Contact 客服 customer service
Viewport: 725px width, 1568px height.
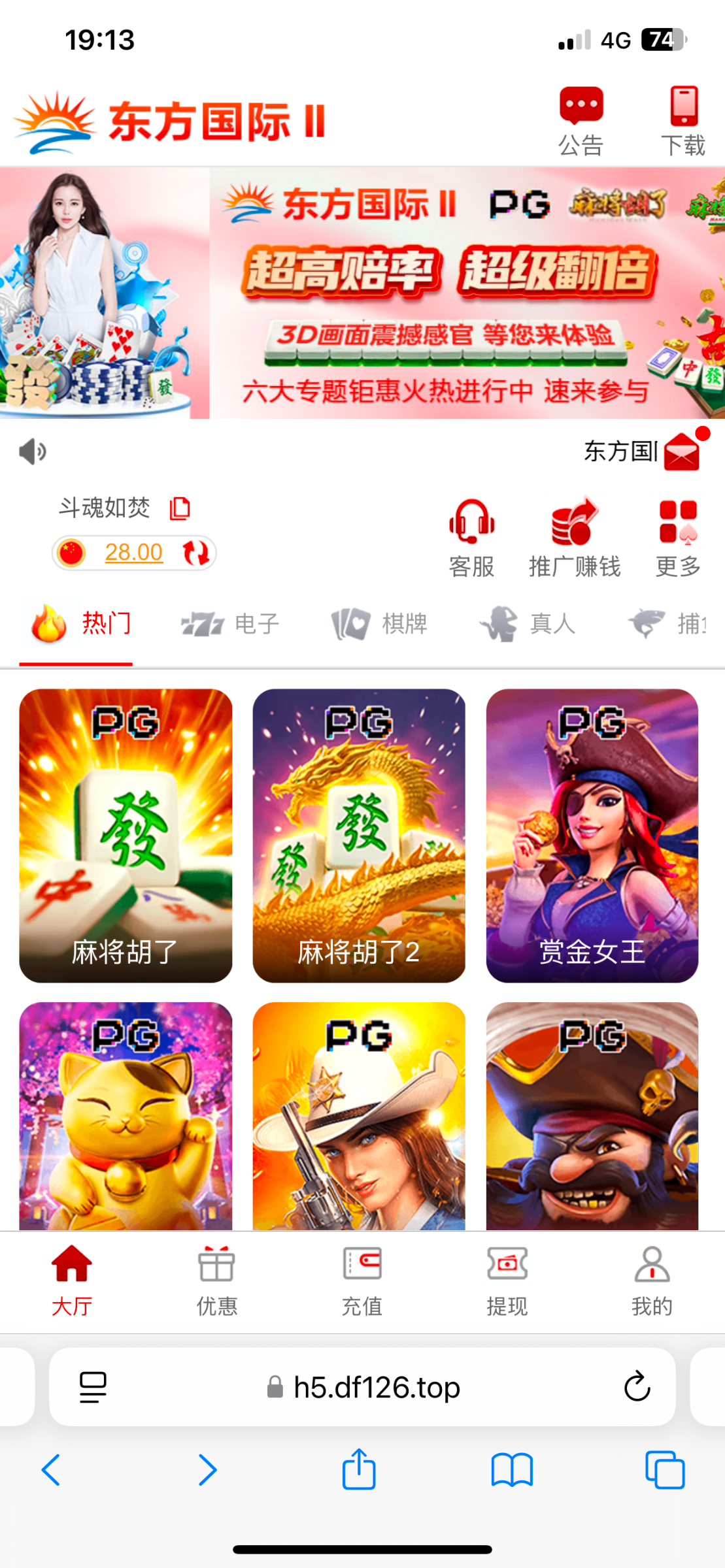pyautogui.click(x=471, y=538)
